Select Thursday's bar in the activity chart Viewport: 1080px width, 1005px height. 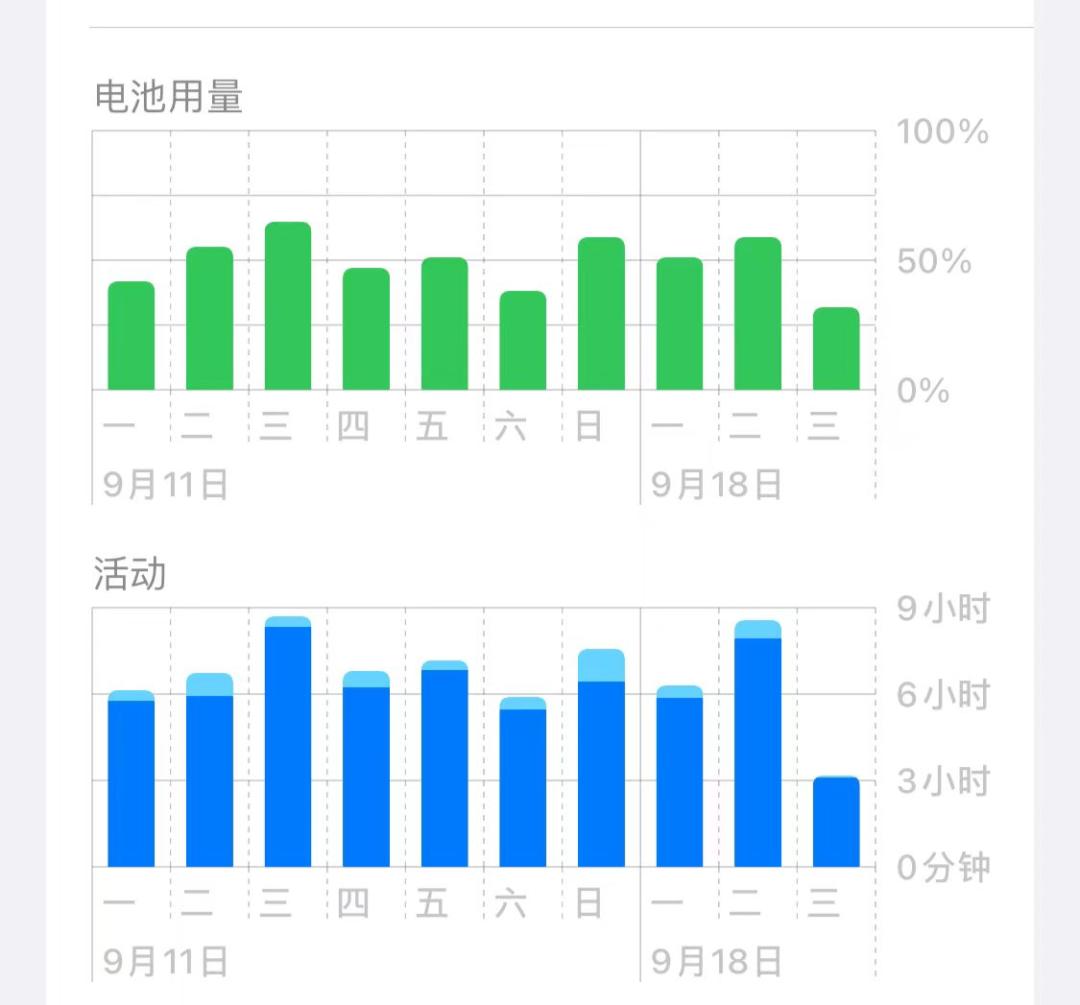pos(366,768)
